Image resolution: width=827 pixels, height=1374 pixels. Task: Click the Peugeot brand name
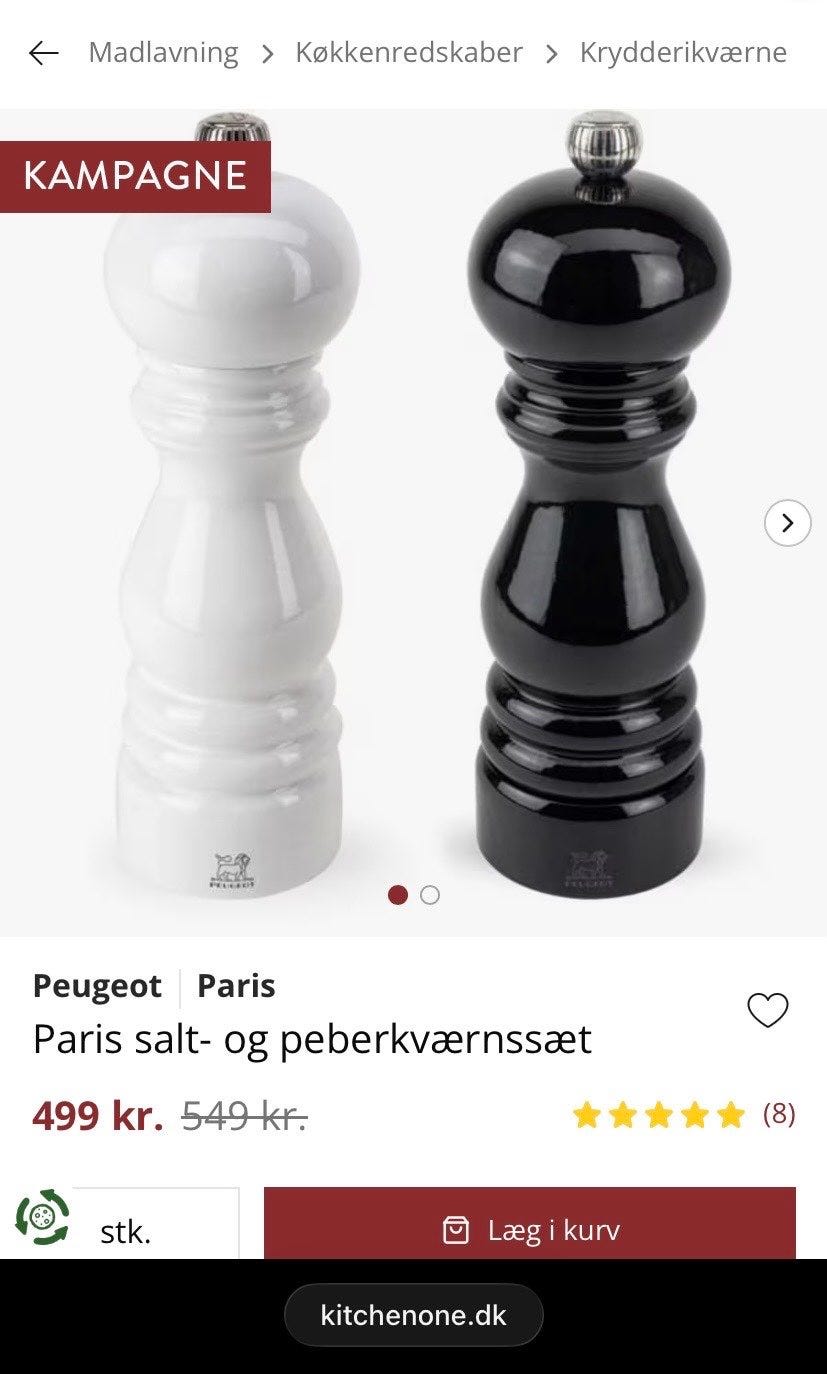pyautogui.click(x=97, y=986)
